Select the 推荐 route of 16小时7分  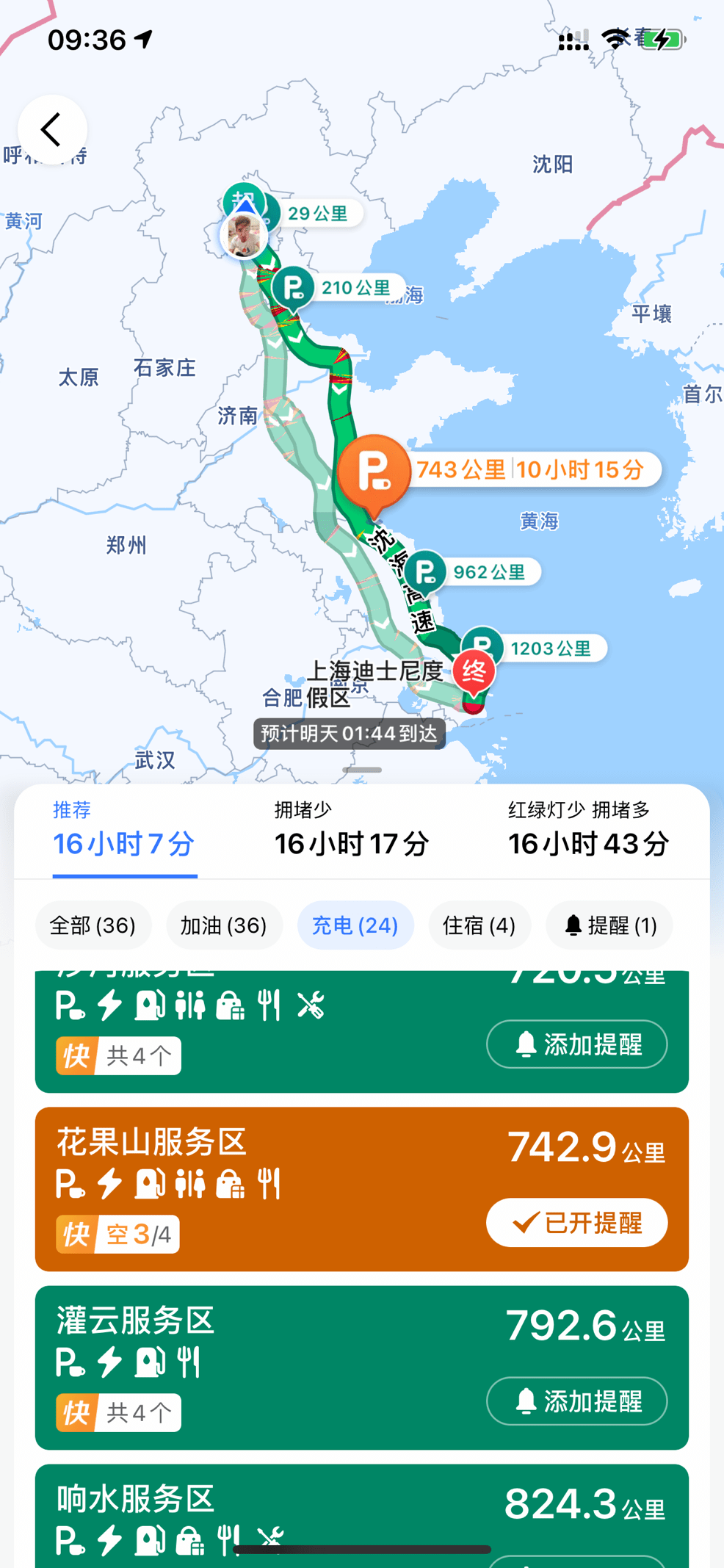point(124,831)
